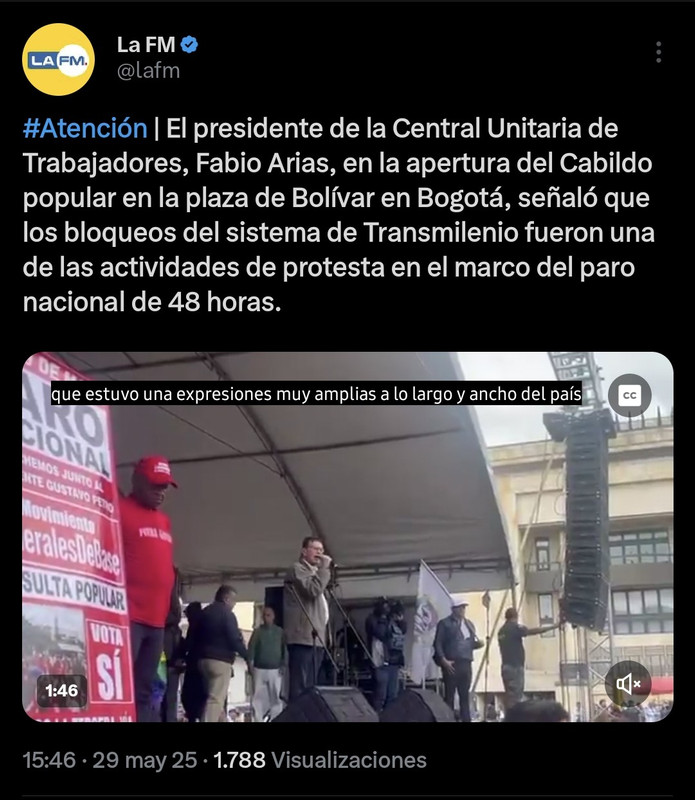695x800 pixels.
Task: Toggle closed captions on the video
Action: [x=630, y=395]
